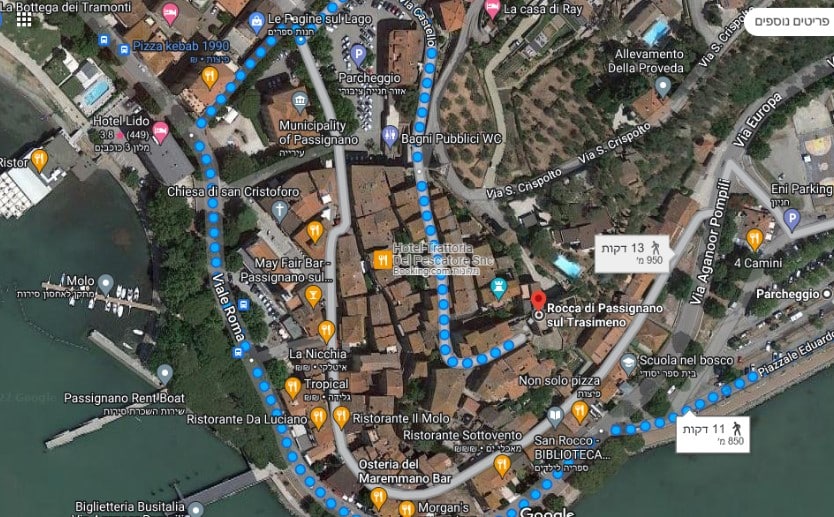Open the Google apps grid icon
The height and width of the screenshot is (517, 834).
(24, 19)
